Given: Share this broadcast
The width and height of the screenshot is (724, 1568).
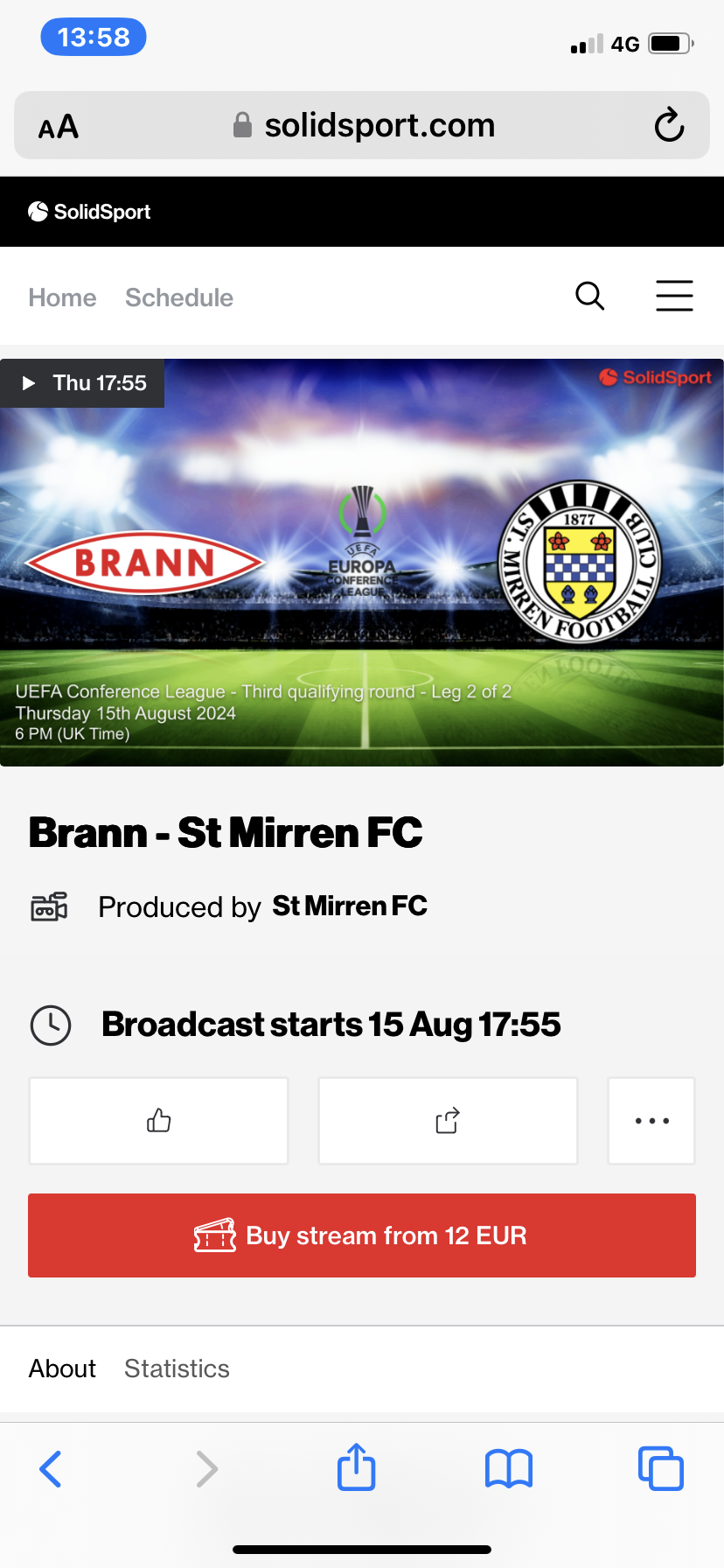Looking at the screenshot, I should click(x=448, y=1121).
